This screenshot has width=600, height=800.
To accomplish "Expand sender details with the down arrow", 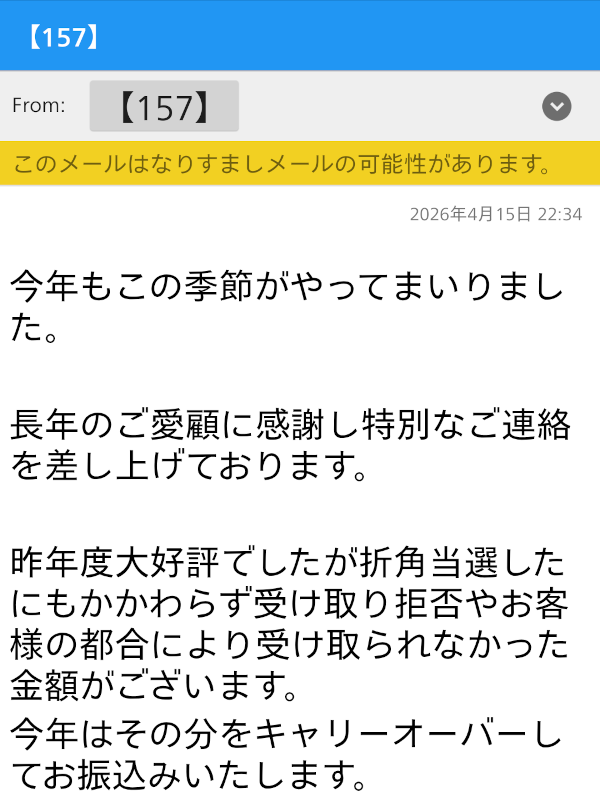I will [557, 106].
